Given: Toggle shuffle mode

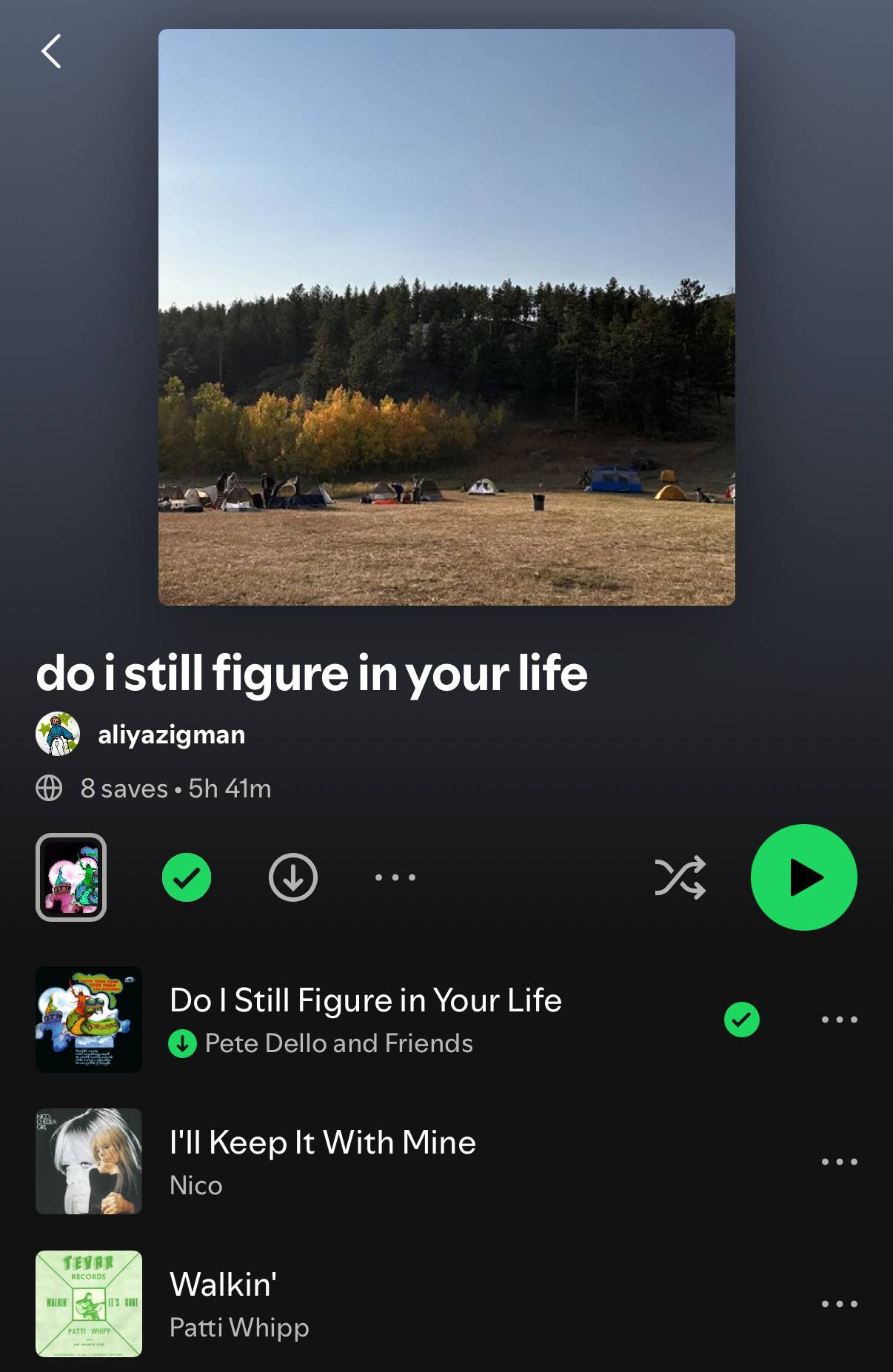Looking at the screenshot, I should 680,877.
